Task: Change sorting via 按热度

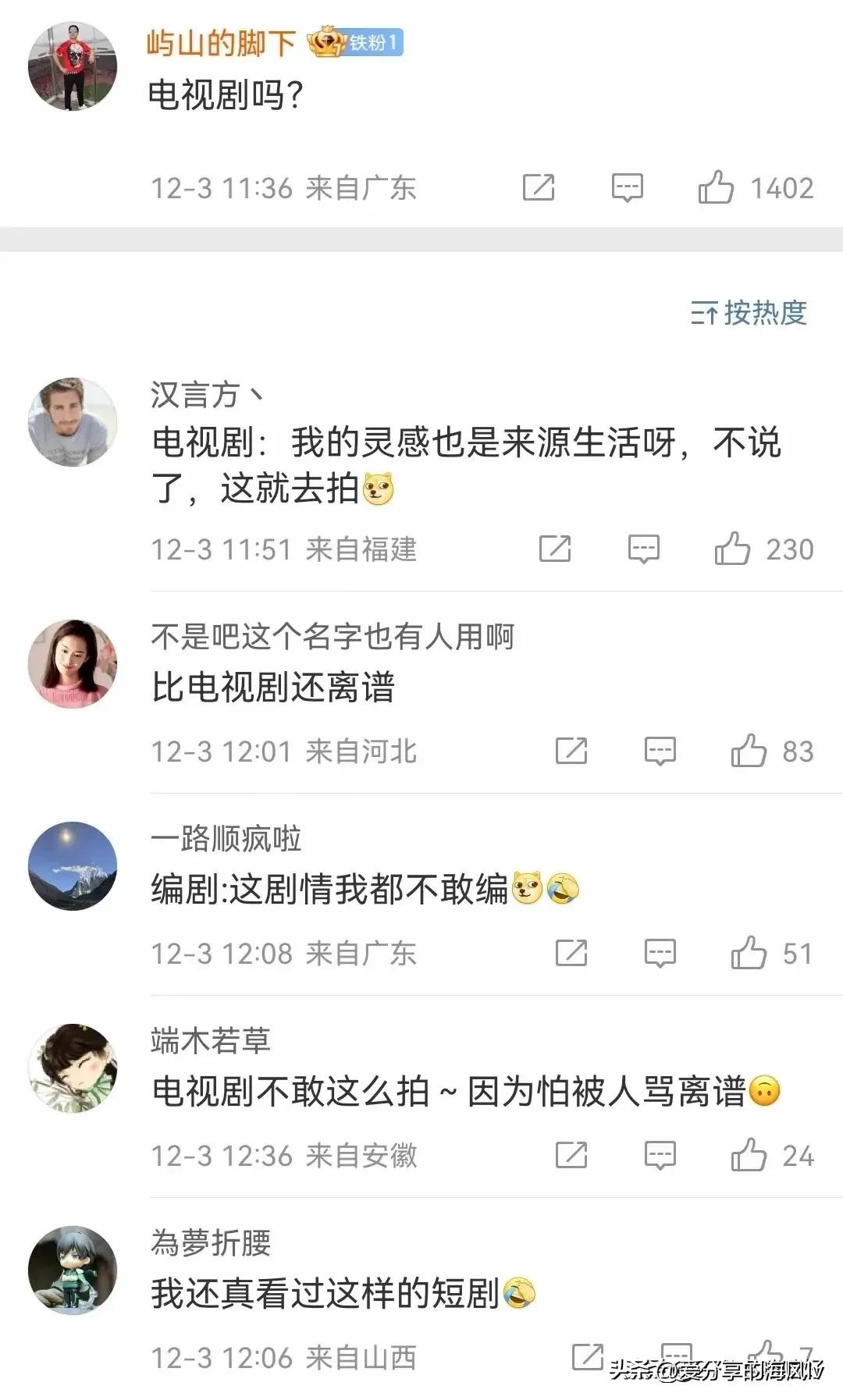Action: coord(749,313)
